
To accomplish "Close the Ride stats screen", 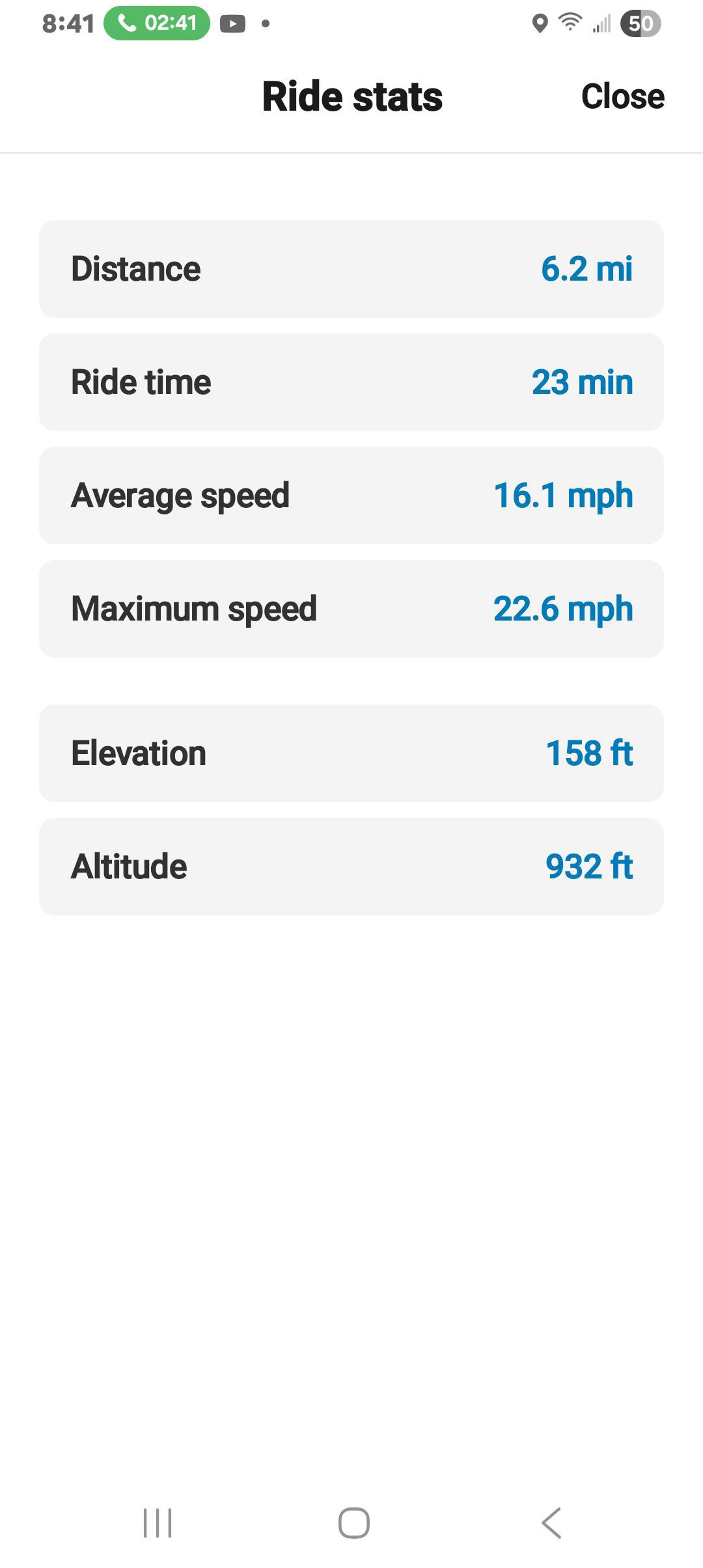I will (x=622, y=96).
